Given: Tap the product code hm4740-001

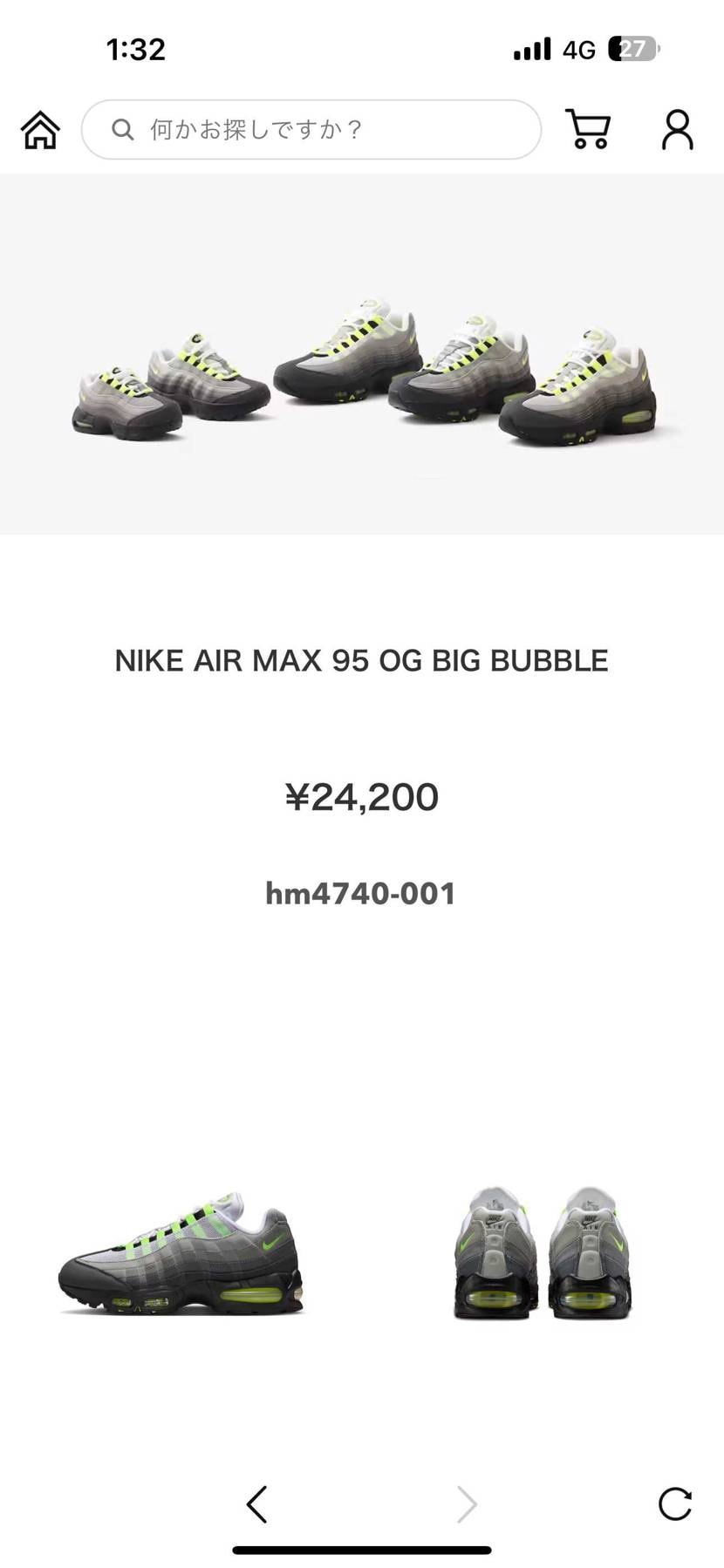Looking at the screenshot, I should point(361,892).
